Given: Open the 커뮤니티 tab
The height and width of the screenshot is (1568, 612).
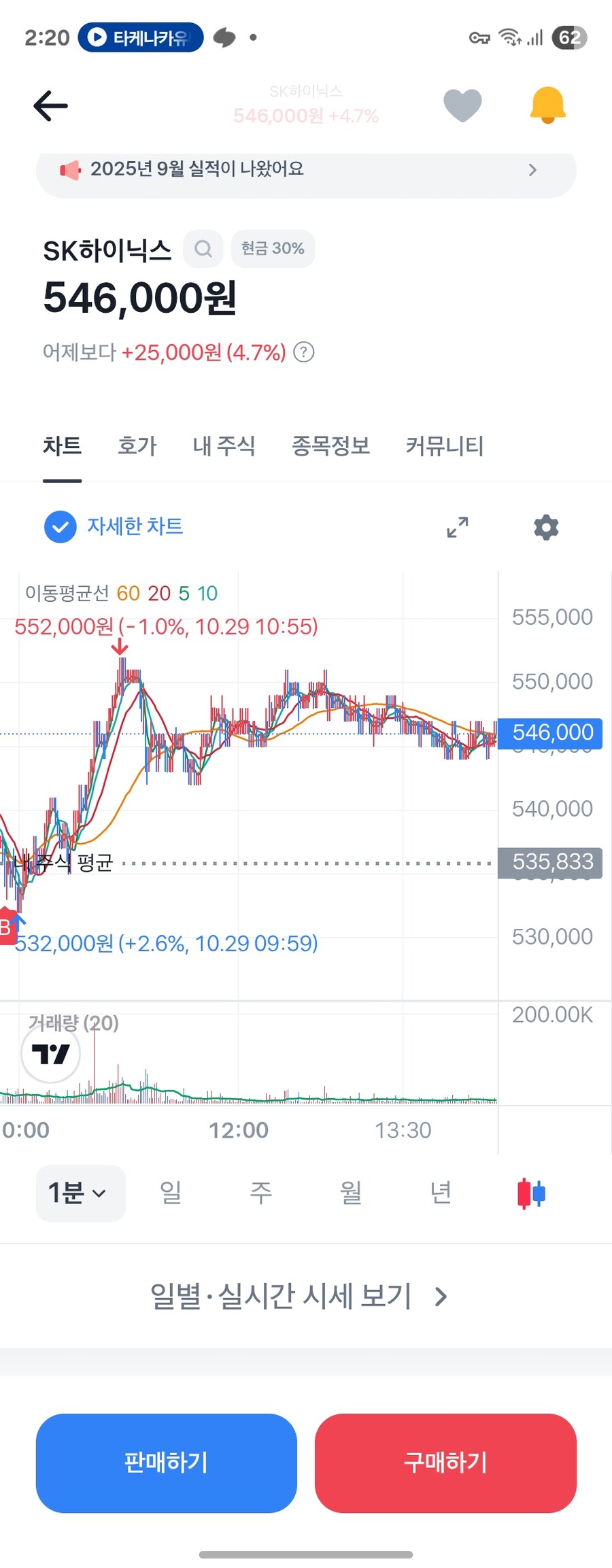Looking at the screenshot, I should click(x=443, y=447).
